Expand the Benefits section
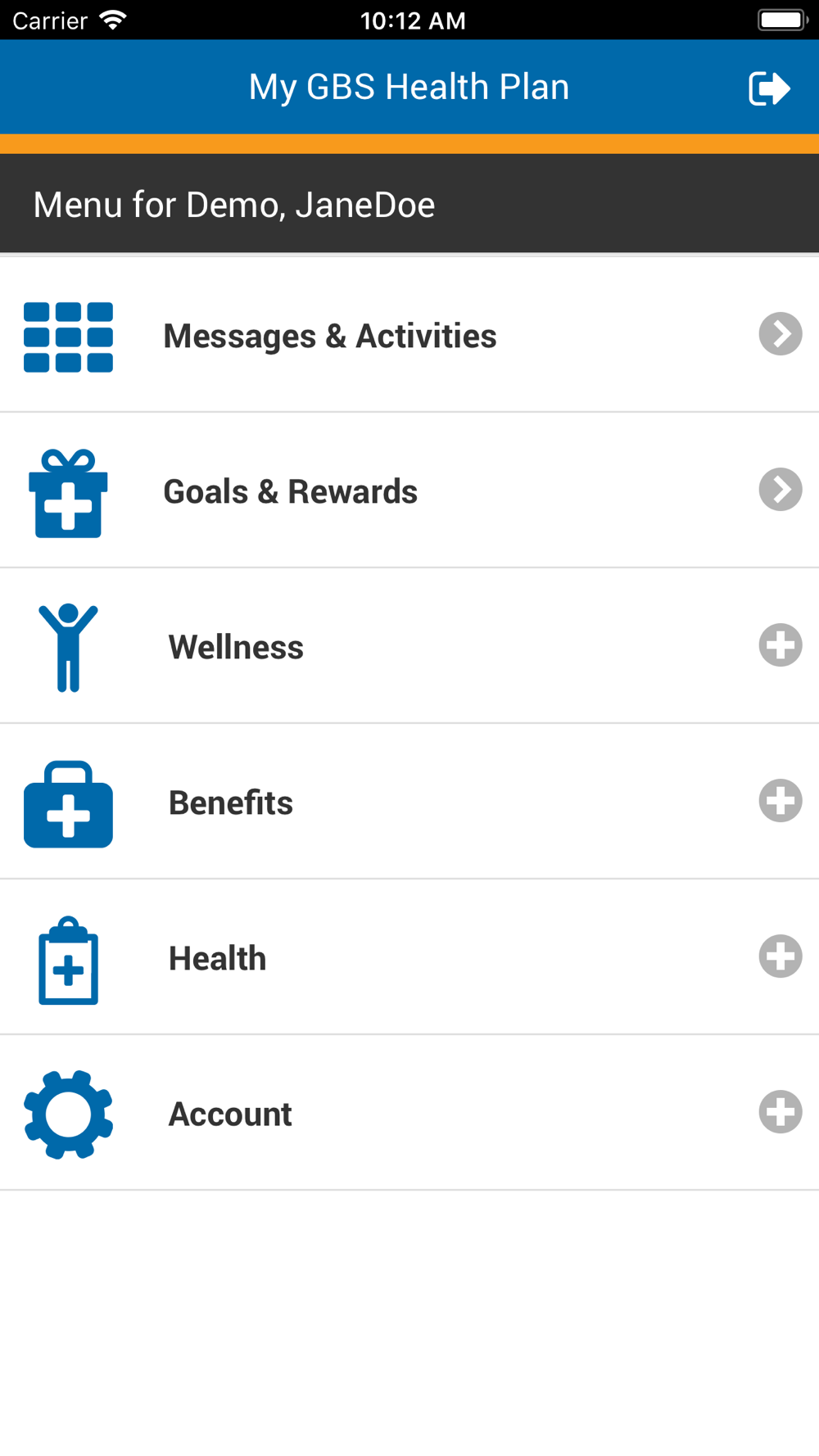The width and height of the screenshot is (819, 1456). tap(409, 802)
